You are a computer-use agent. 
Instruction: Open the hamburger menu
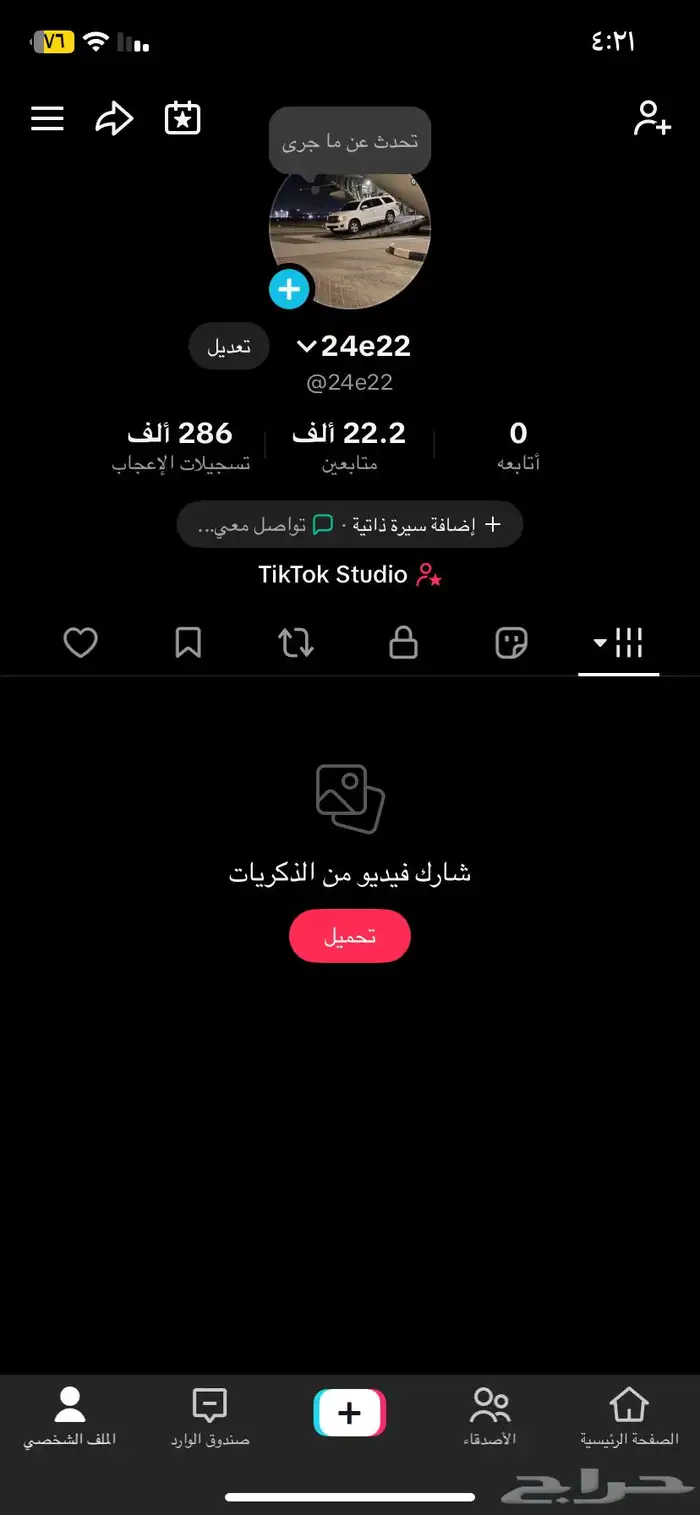point(47,119)
